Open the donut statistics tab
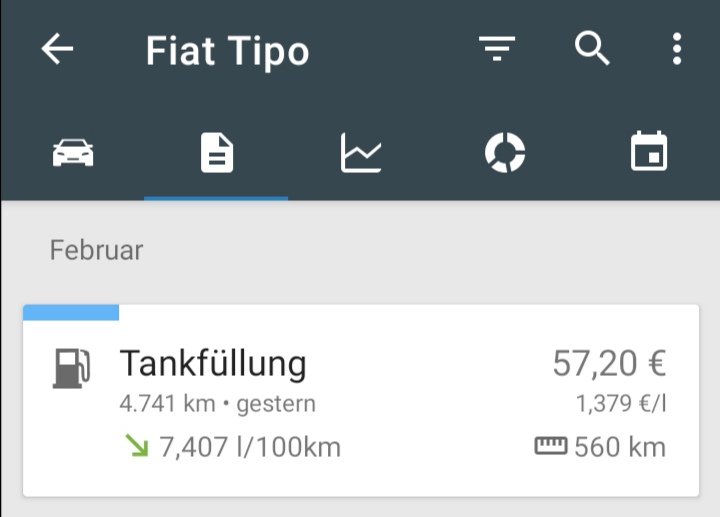 [505, 154]
